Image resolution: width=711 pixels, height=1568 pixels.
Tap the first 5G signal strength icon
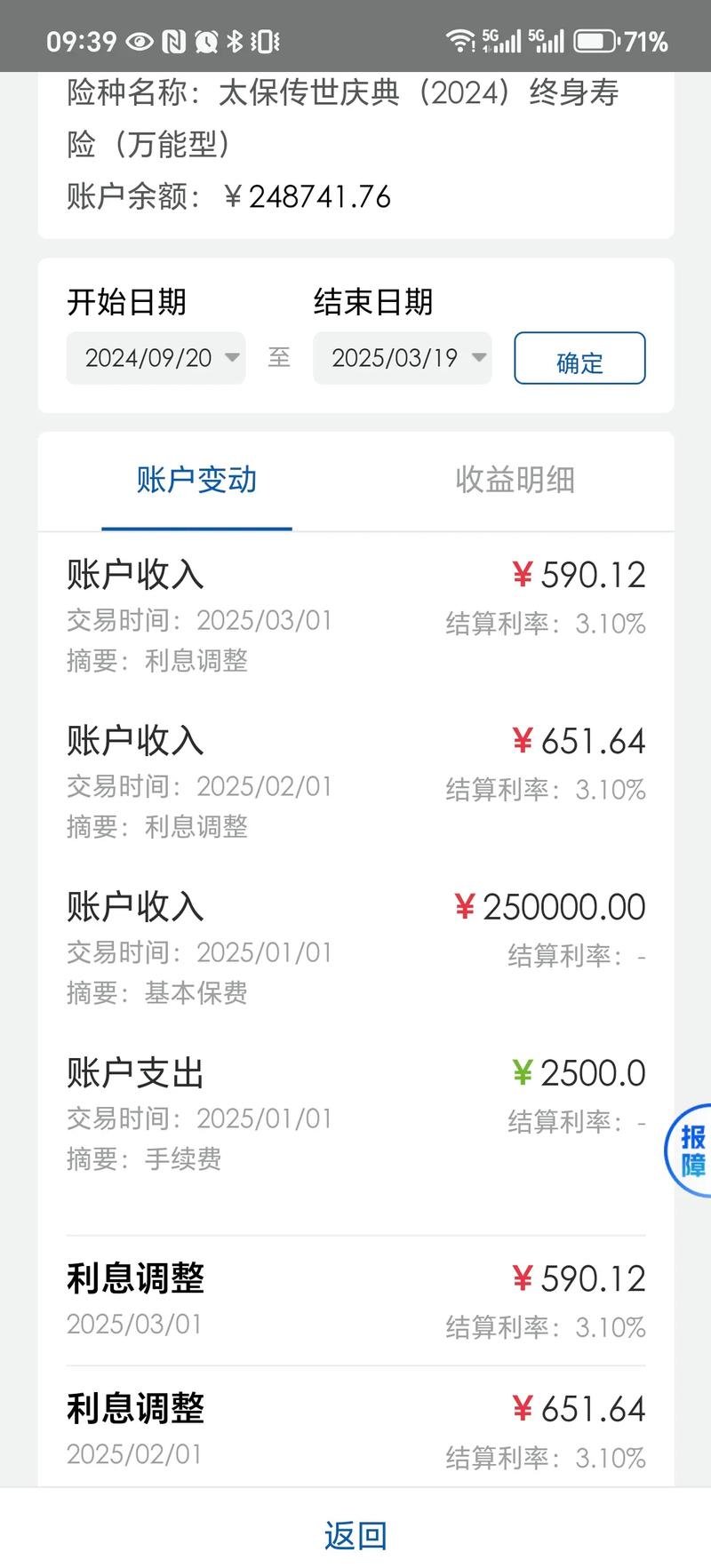503,37
